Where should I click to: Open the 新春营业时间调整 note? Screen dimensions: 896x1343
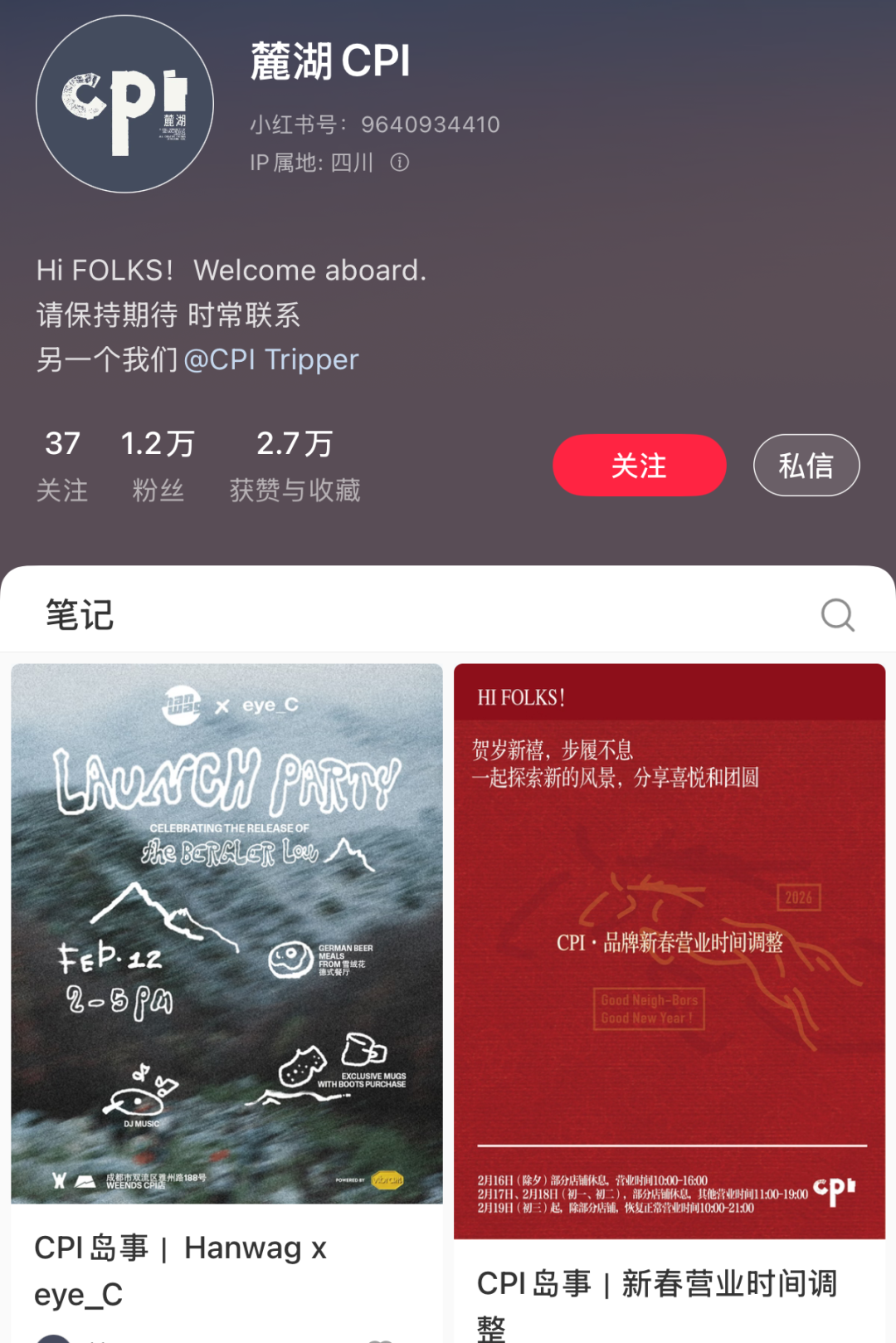tap(669, 950)
